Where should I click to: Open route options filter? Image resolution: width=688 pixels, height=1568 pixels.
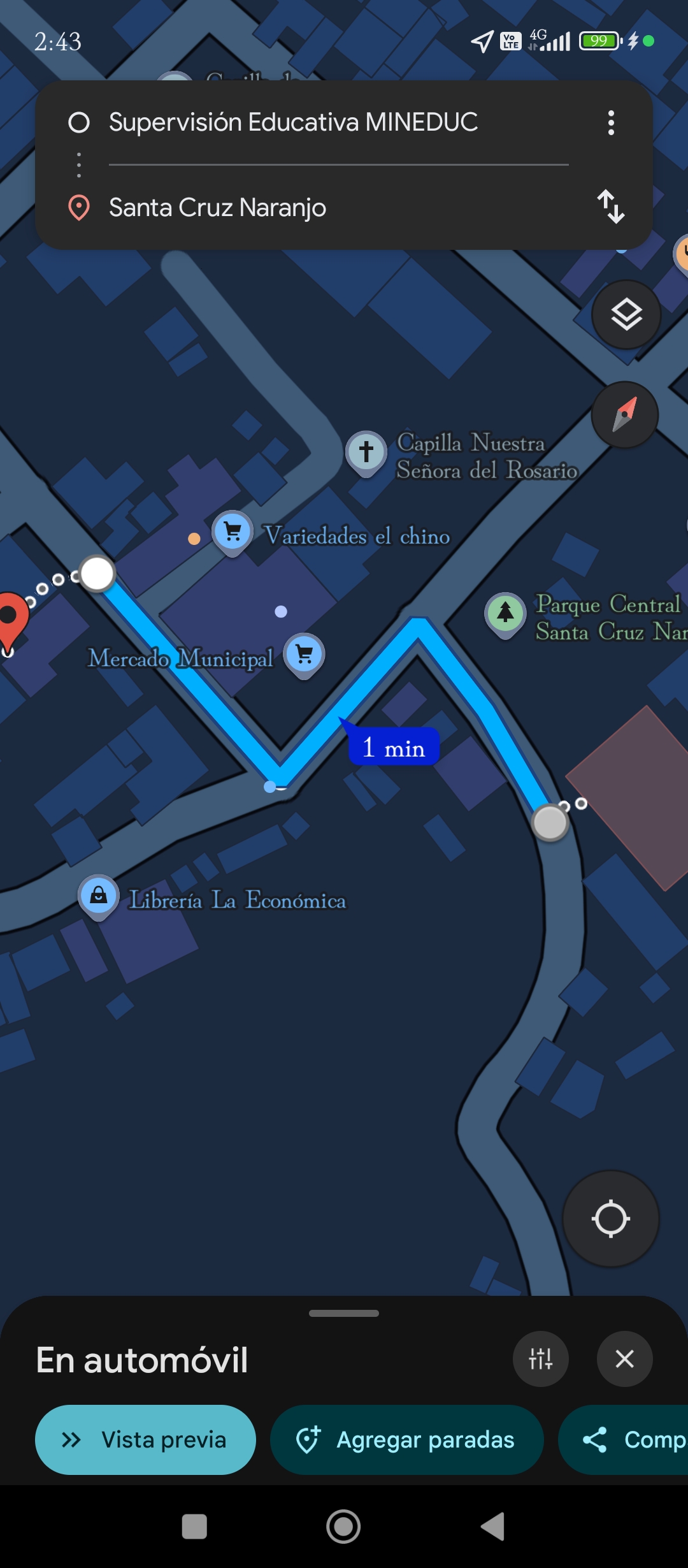pos(540,1359)
